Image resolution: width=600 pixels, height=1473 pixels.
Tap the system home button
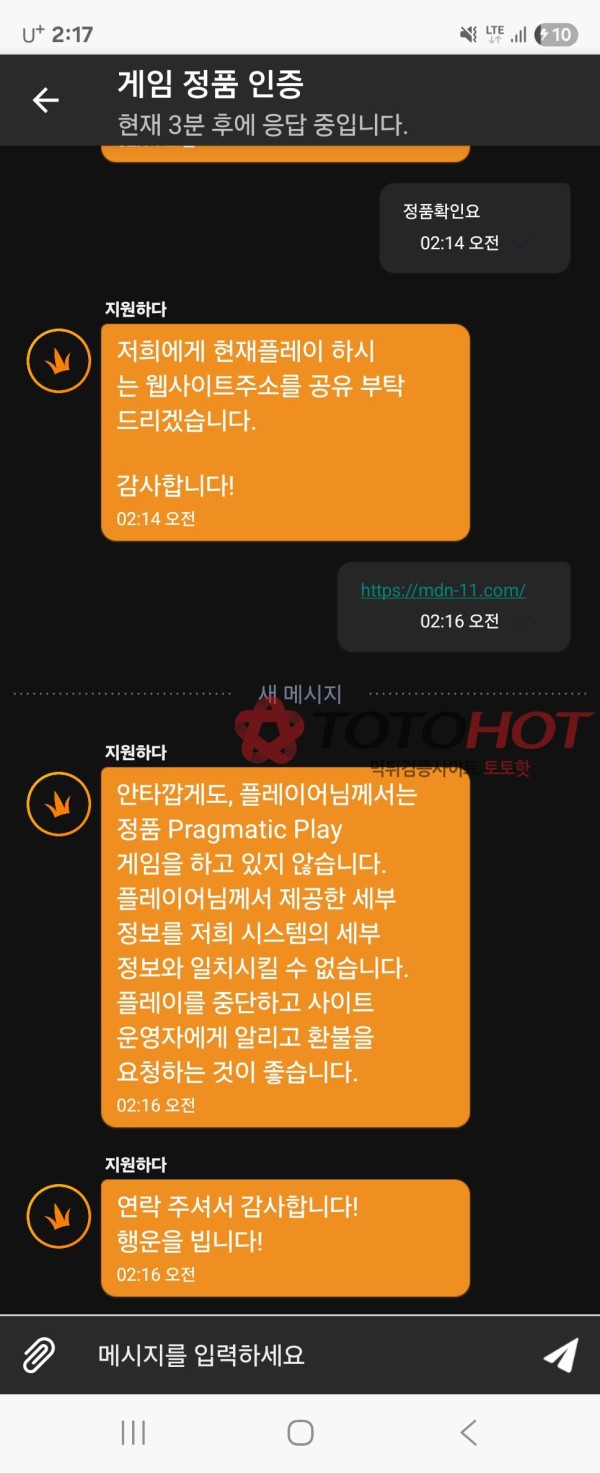(300, 1432)
